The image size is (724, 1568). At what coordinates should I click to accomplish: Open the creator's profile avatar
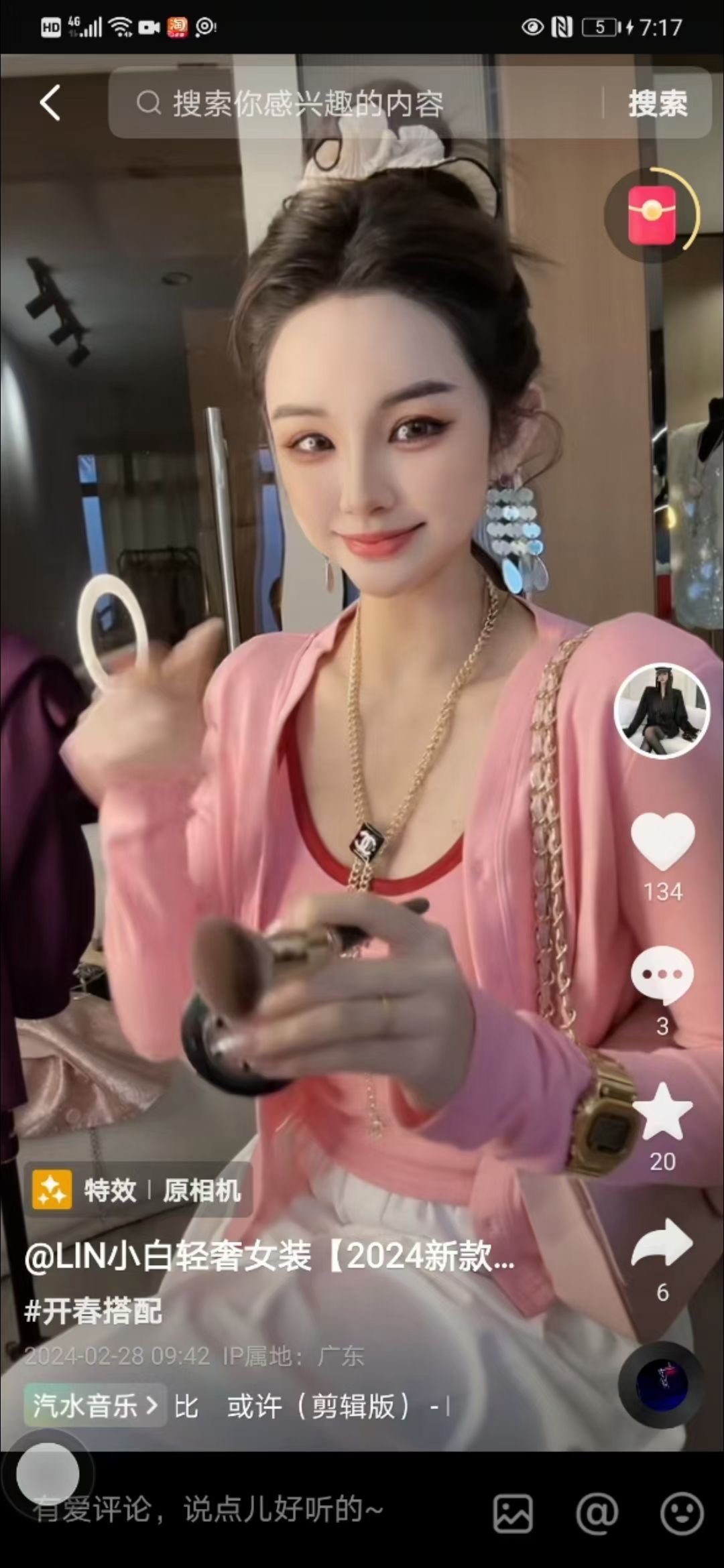(x=662, y=712)
